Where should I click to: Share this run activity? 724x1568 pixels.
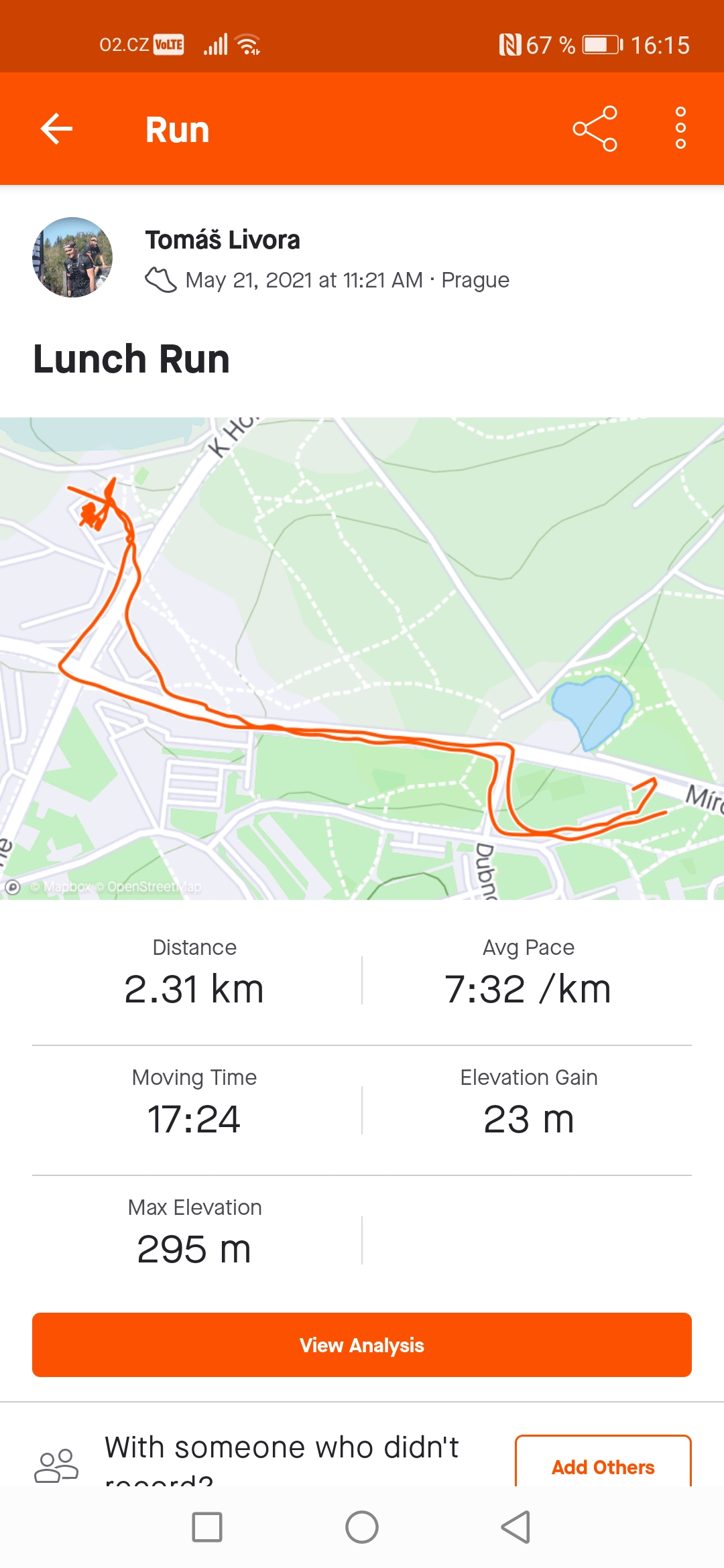pos(595,129)
